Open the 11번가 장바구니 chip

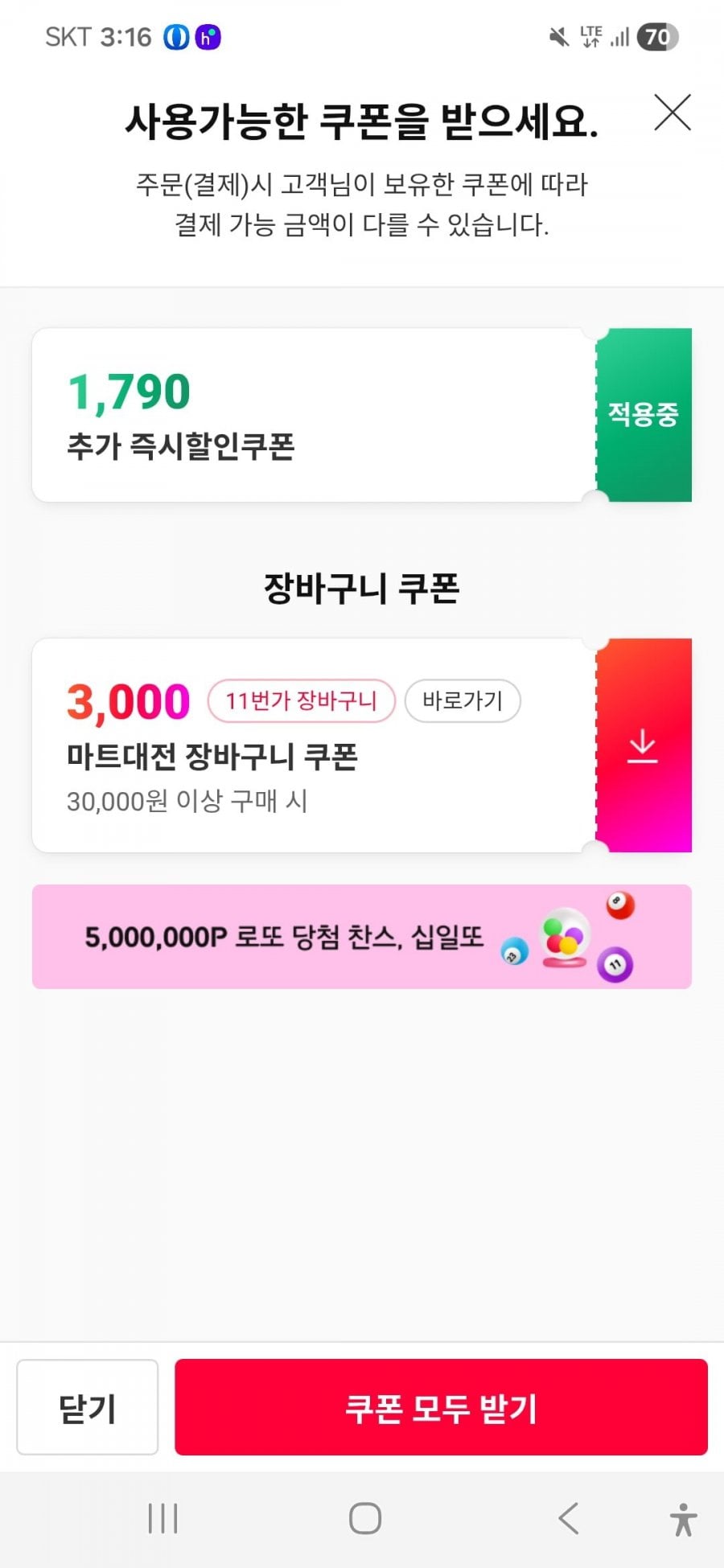pos(301,701)
